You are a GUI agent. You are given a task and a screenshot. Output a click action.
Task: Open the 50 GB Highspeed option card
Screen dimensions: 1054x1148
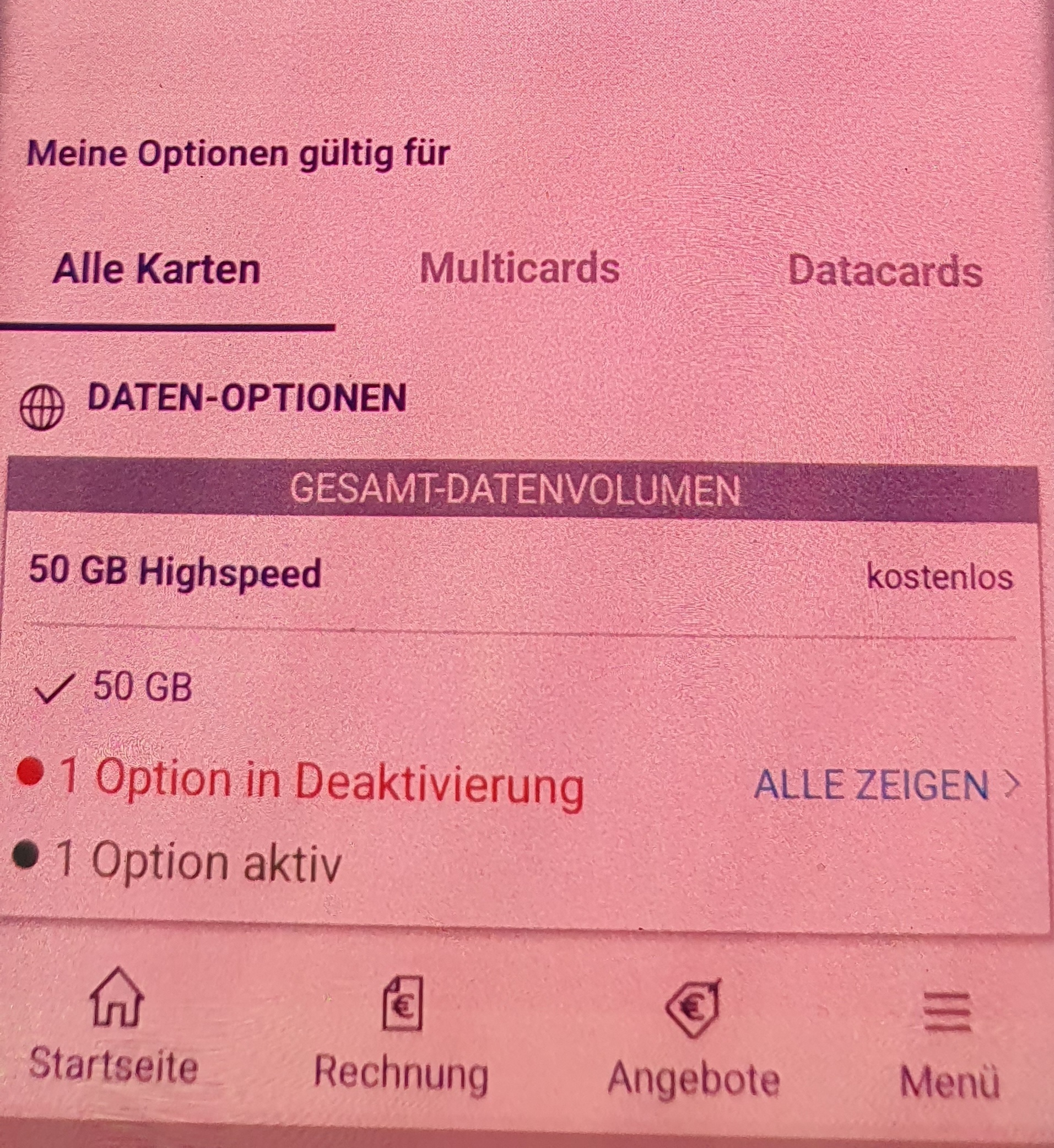click(176, 572)
